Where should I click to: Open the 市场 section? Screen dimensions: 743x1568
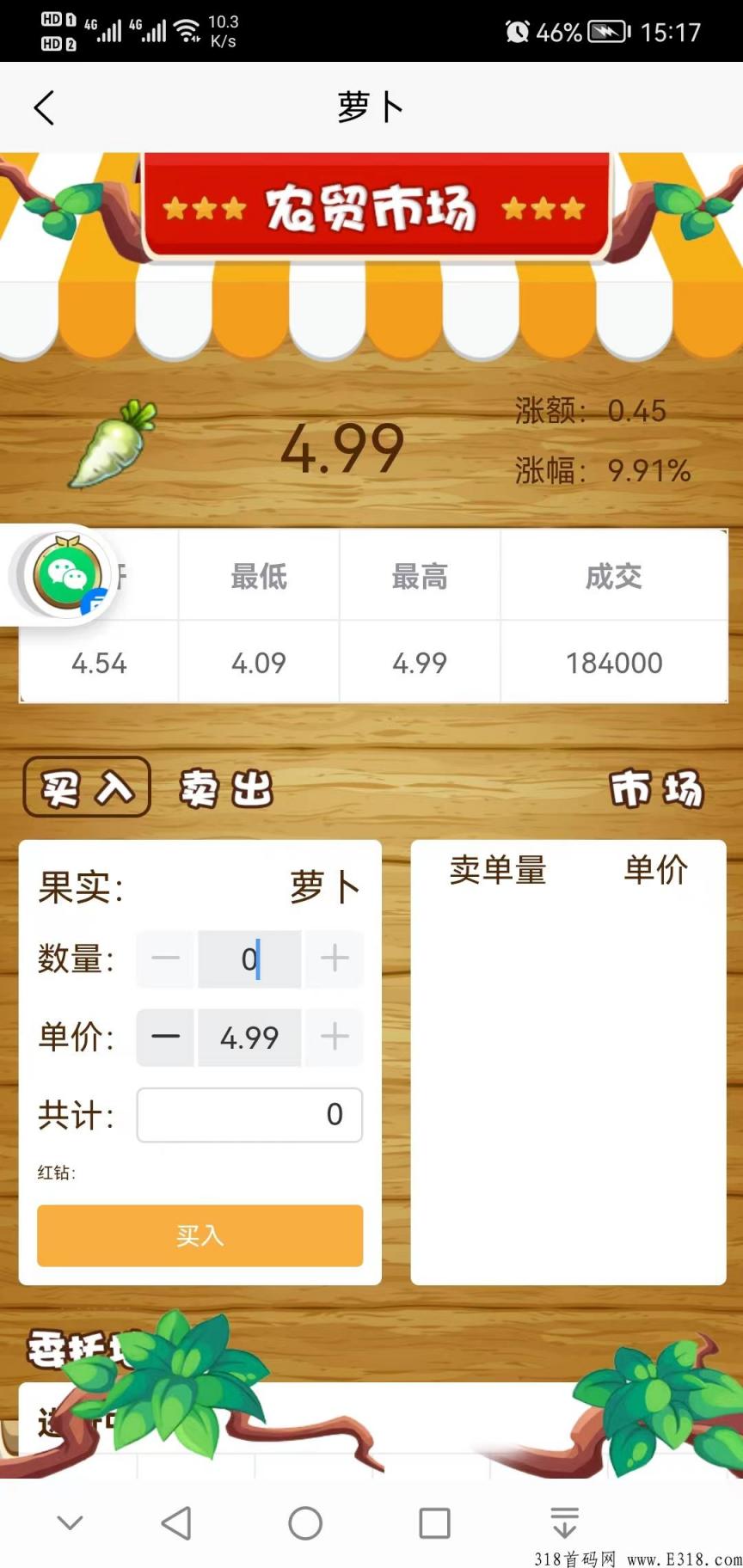pos(656,788)
